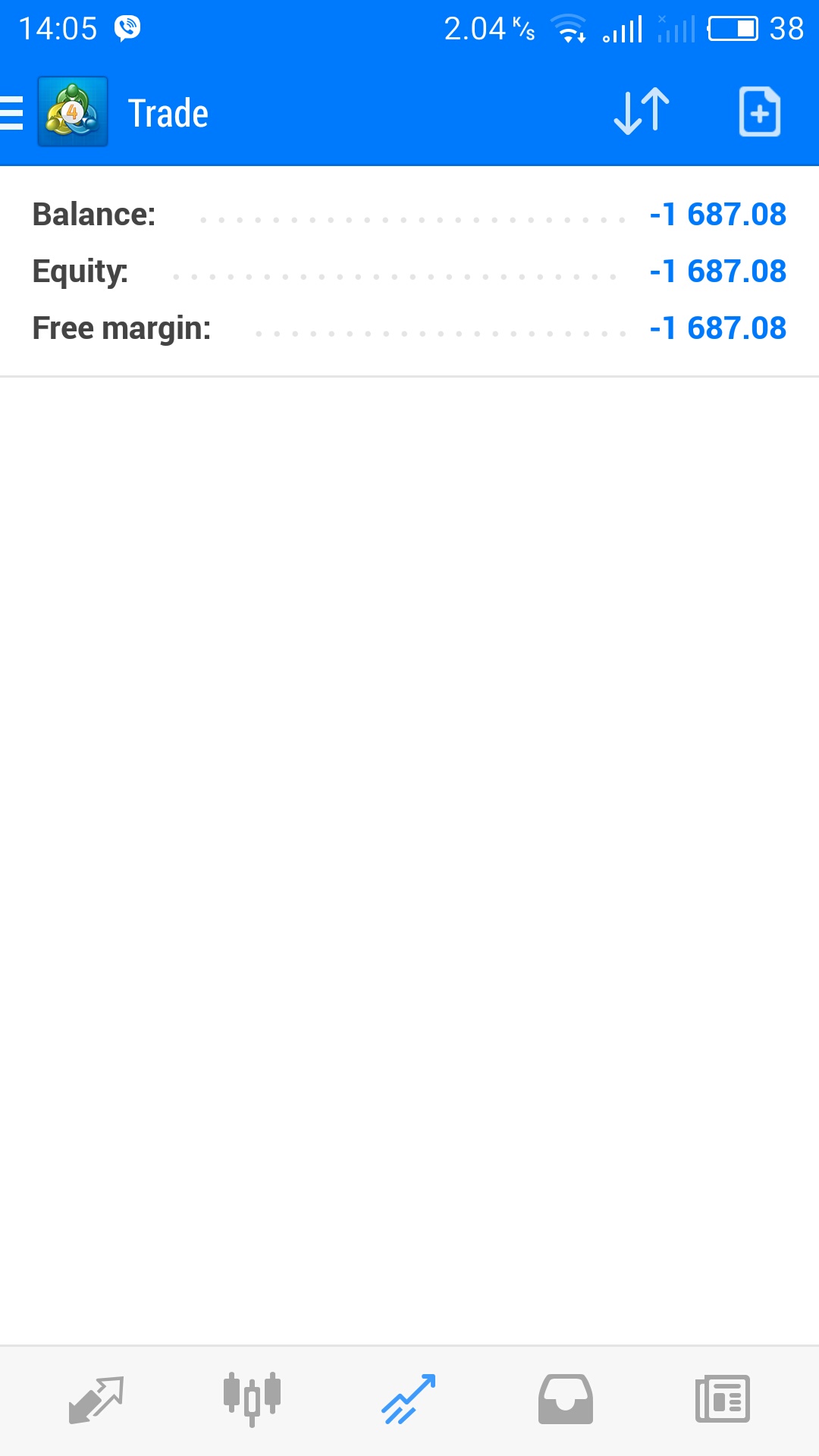Open the candlestick Chart tab
Image resolution: width=819 pixels, height=1456 pixels.
tap(253, 1399)
